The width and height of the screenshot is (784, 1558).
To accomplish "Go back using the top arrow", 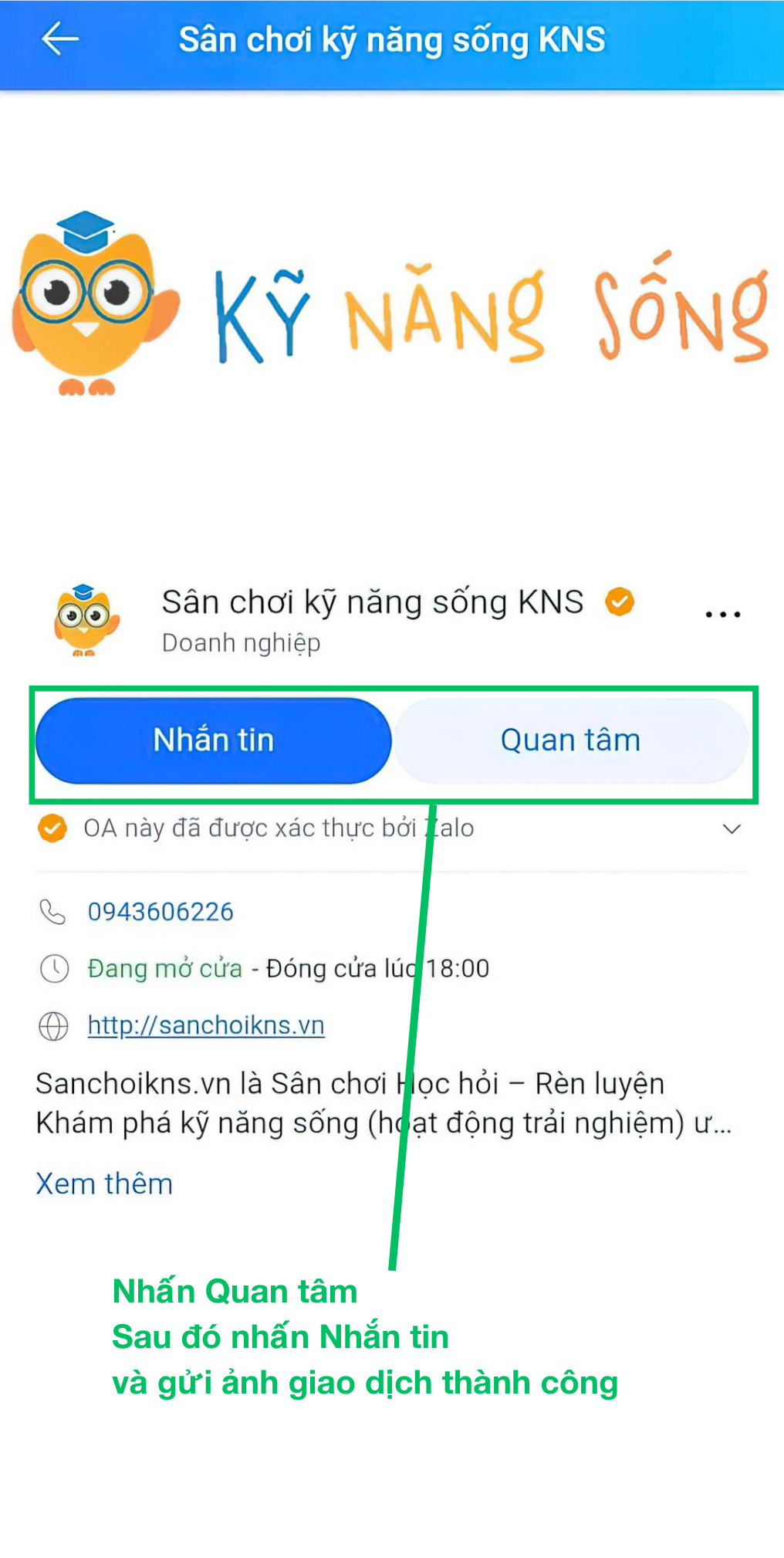I will tap(59, 39).
